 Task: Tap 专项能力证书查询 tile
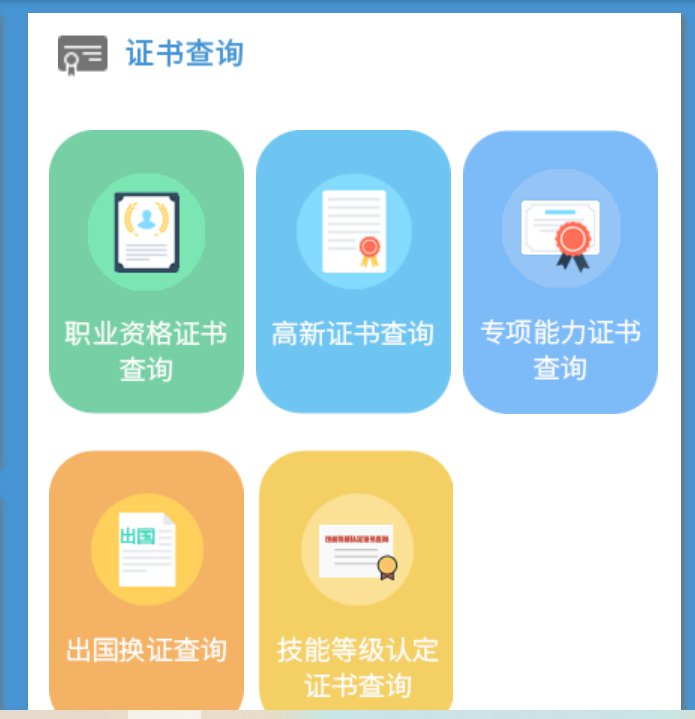tap(560, 271)
